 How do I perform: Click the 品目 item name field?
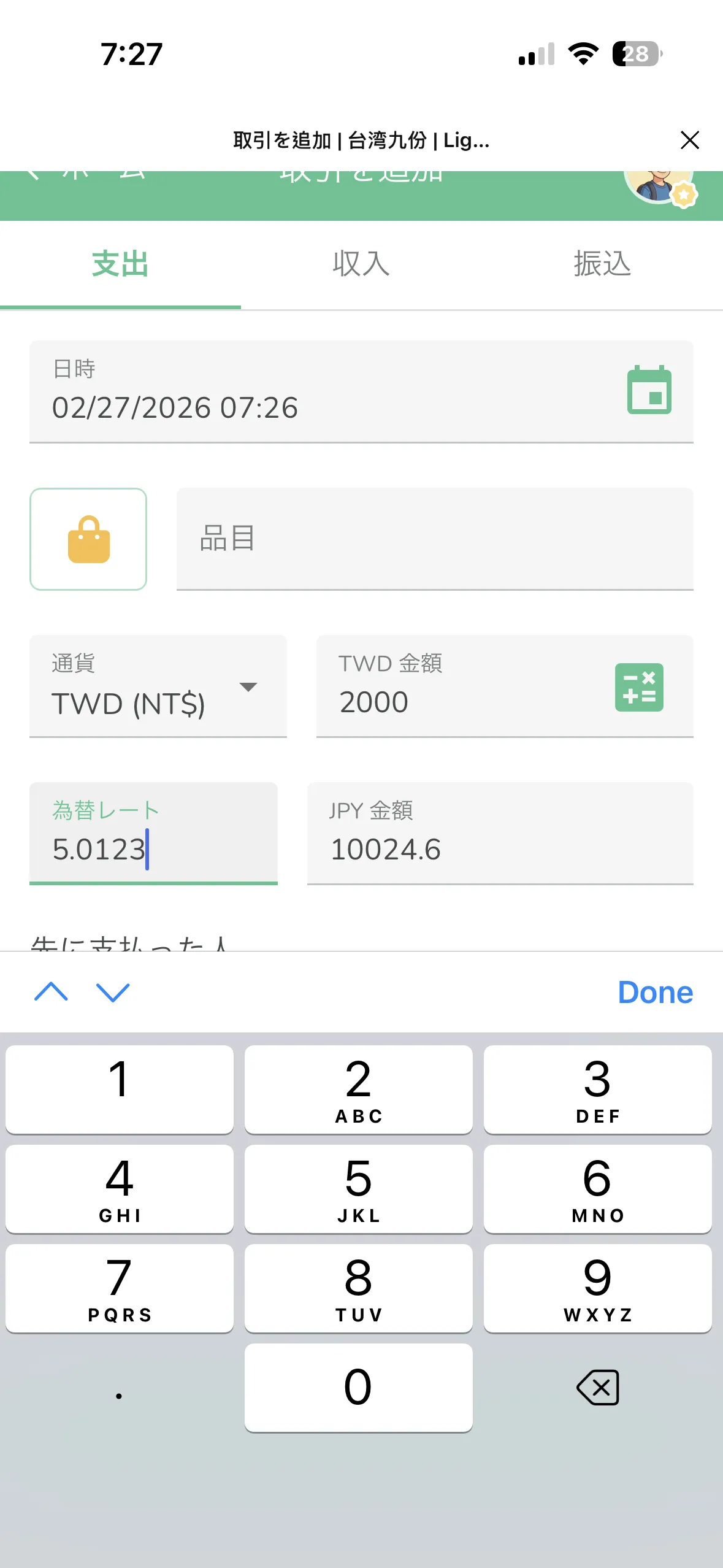click(435, 539)
